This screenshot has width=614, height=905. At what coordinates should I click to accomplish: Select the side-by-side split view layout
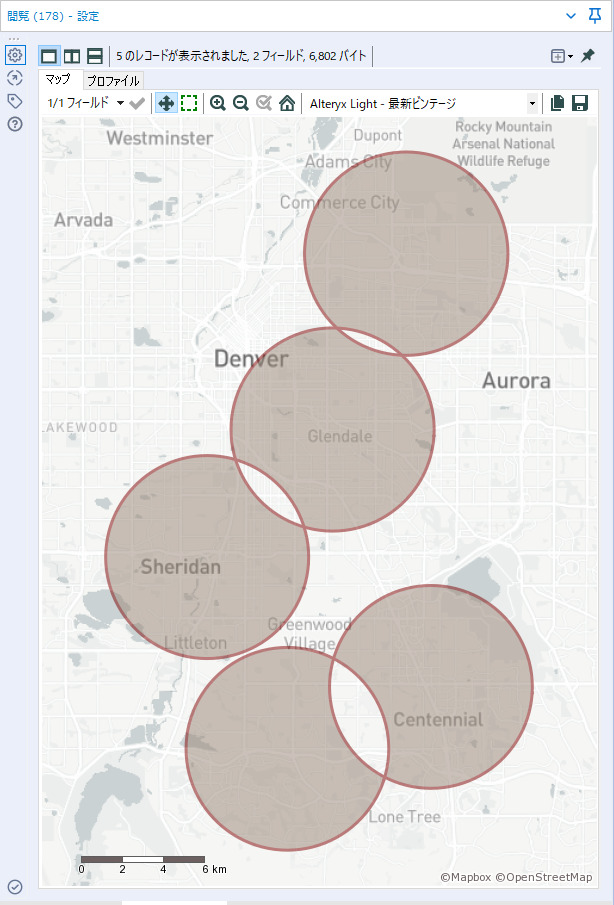pos(72,56)
